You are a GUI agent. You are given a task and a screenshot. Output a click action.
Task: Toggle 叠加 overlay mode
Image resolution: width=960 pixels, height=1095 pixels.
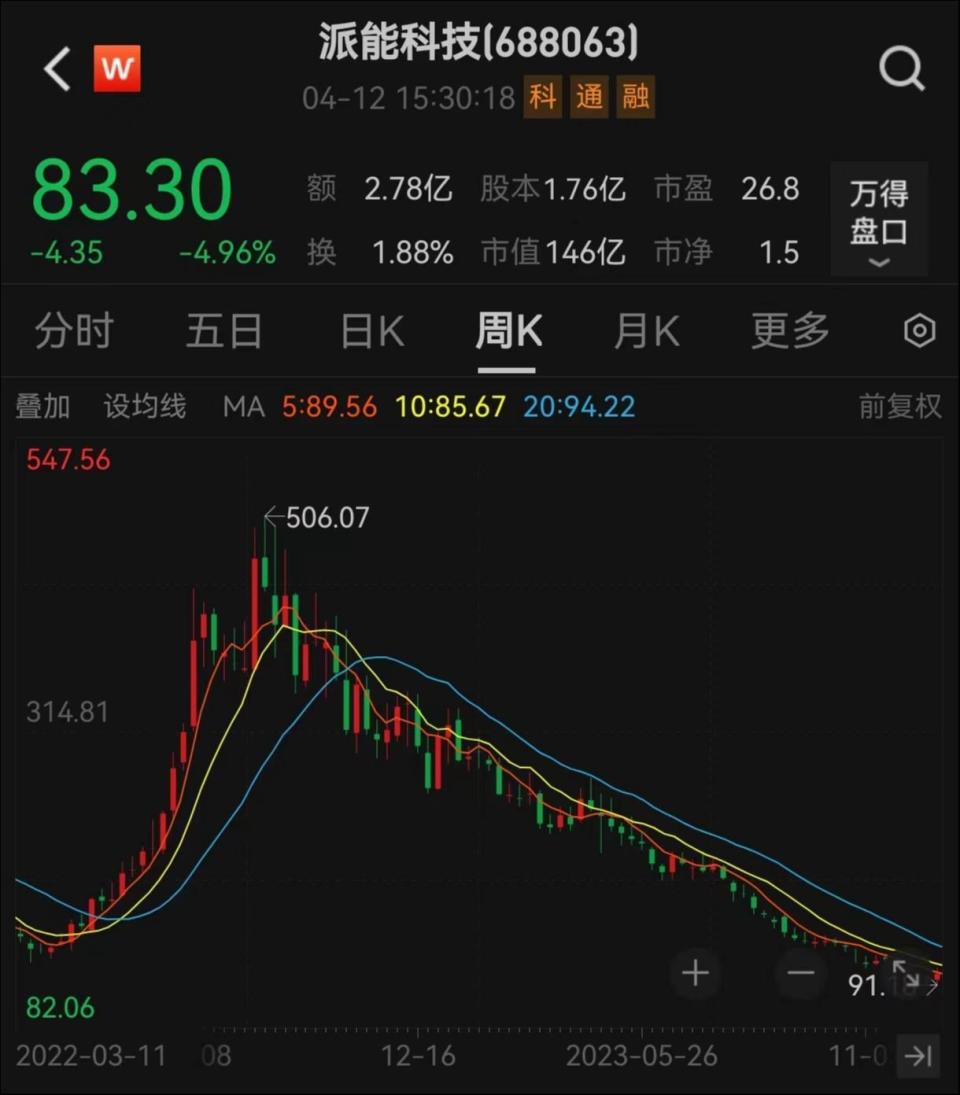[43, 406]
